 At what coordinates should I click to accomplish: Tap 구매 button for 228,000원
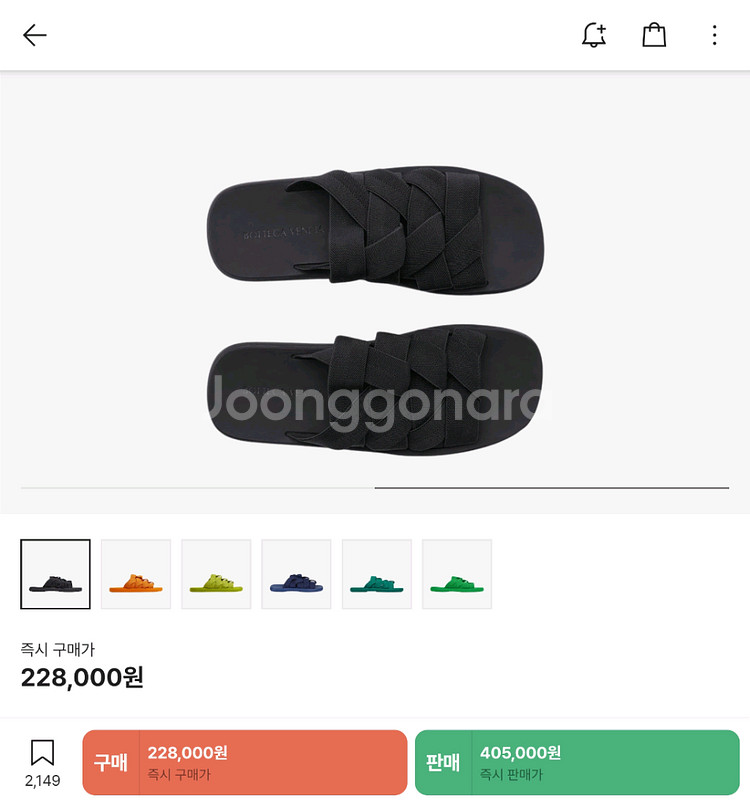[x=245, y=762]
